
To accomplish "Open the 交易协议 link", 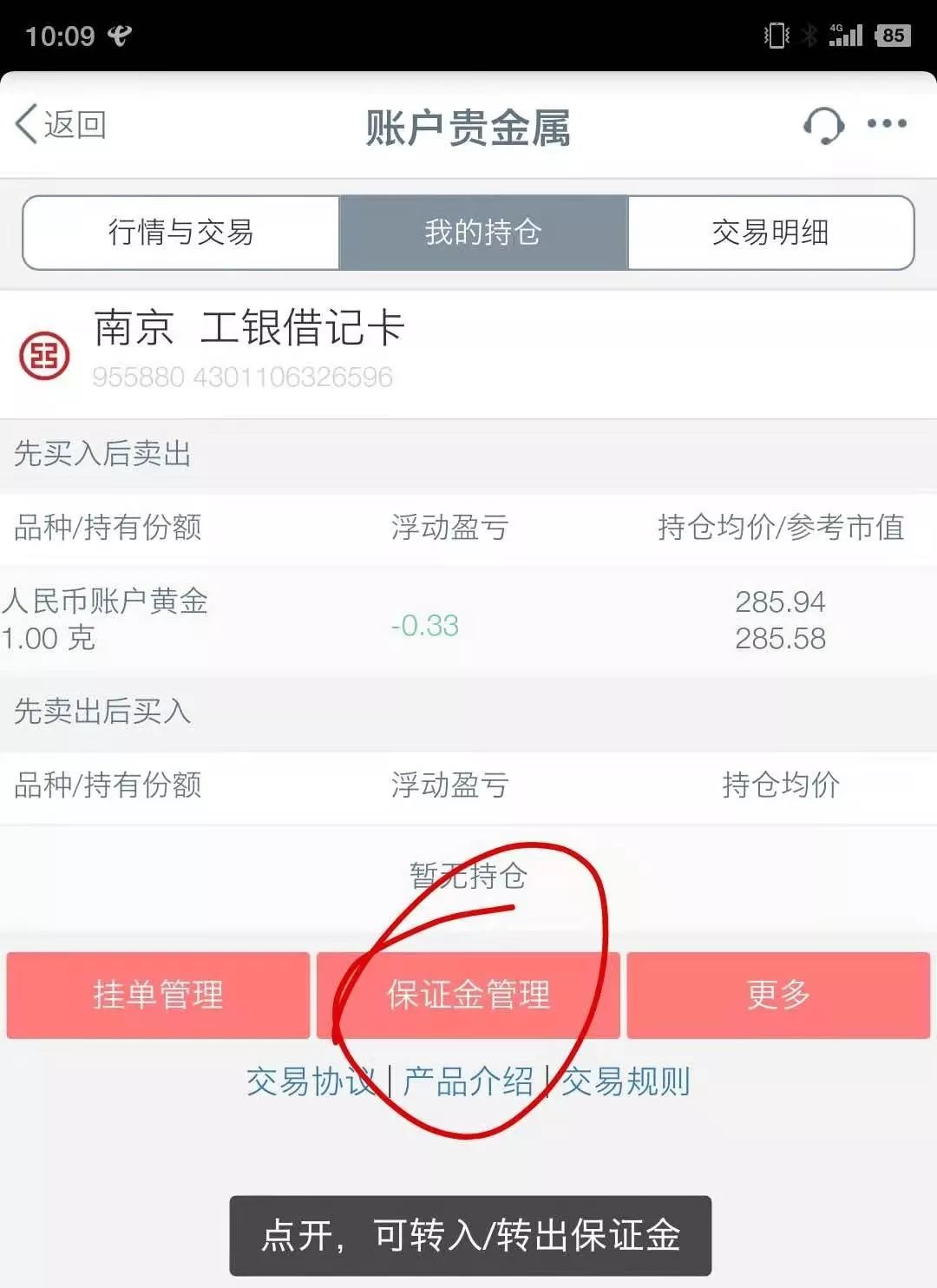I will click(311, 1082).
